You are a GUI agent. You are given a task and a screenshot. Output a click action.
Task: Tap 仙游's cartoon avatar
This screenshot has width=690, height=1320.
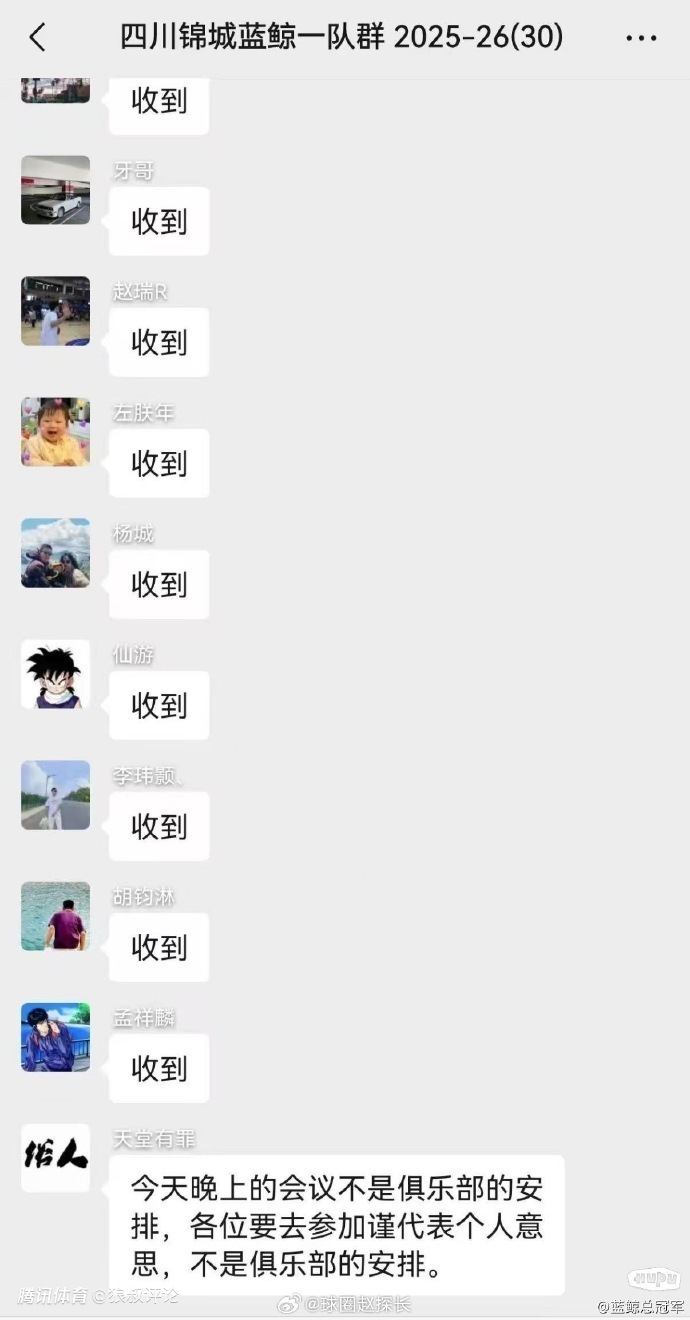(56, 674)
